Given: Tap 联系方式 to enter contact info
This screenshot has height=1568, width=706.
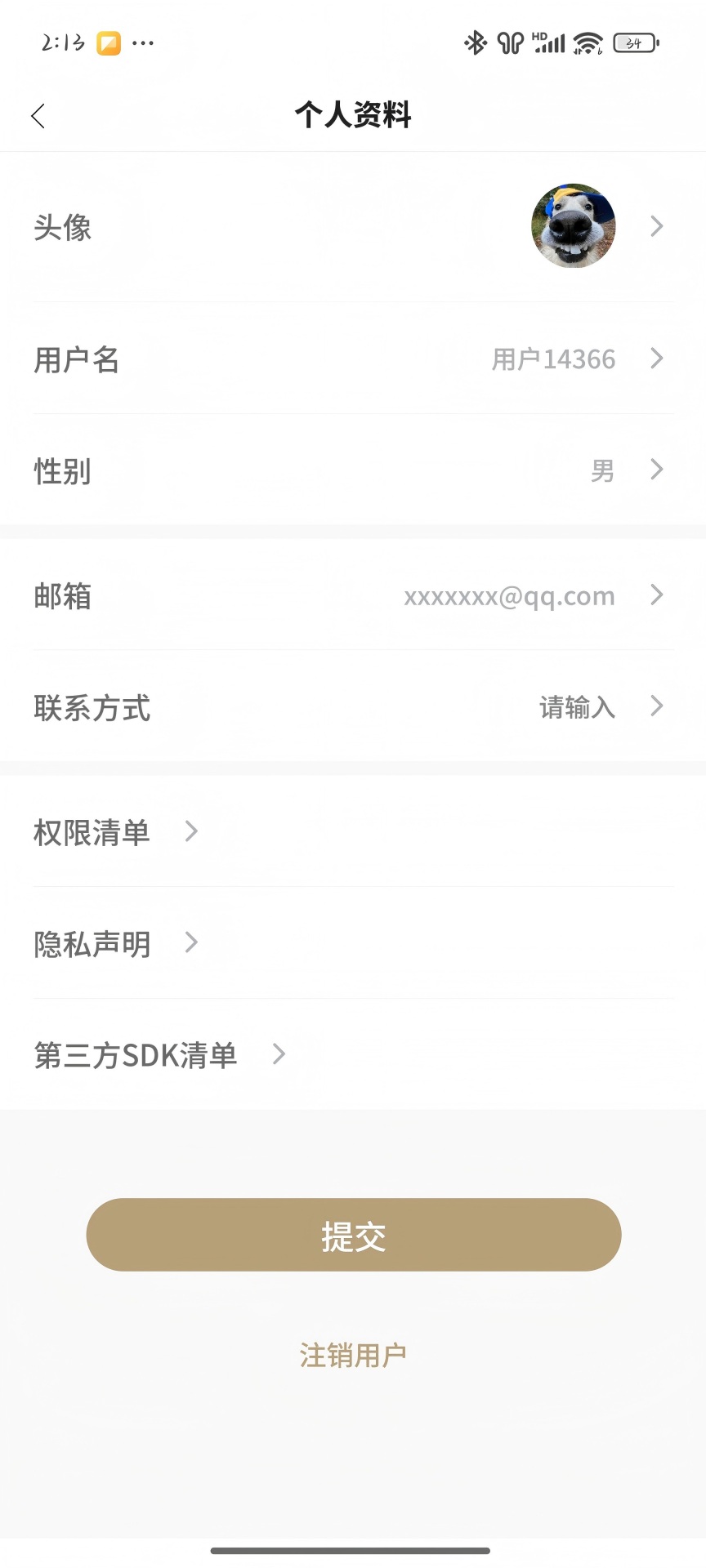Looking at the screenshot, I should pyautogui.click(x=353, y=707).
